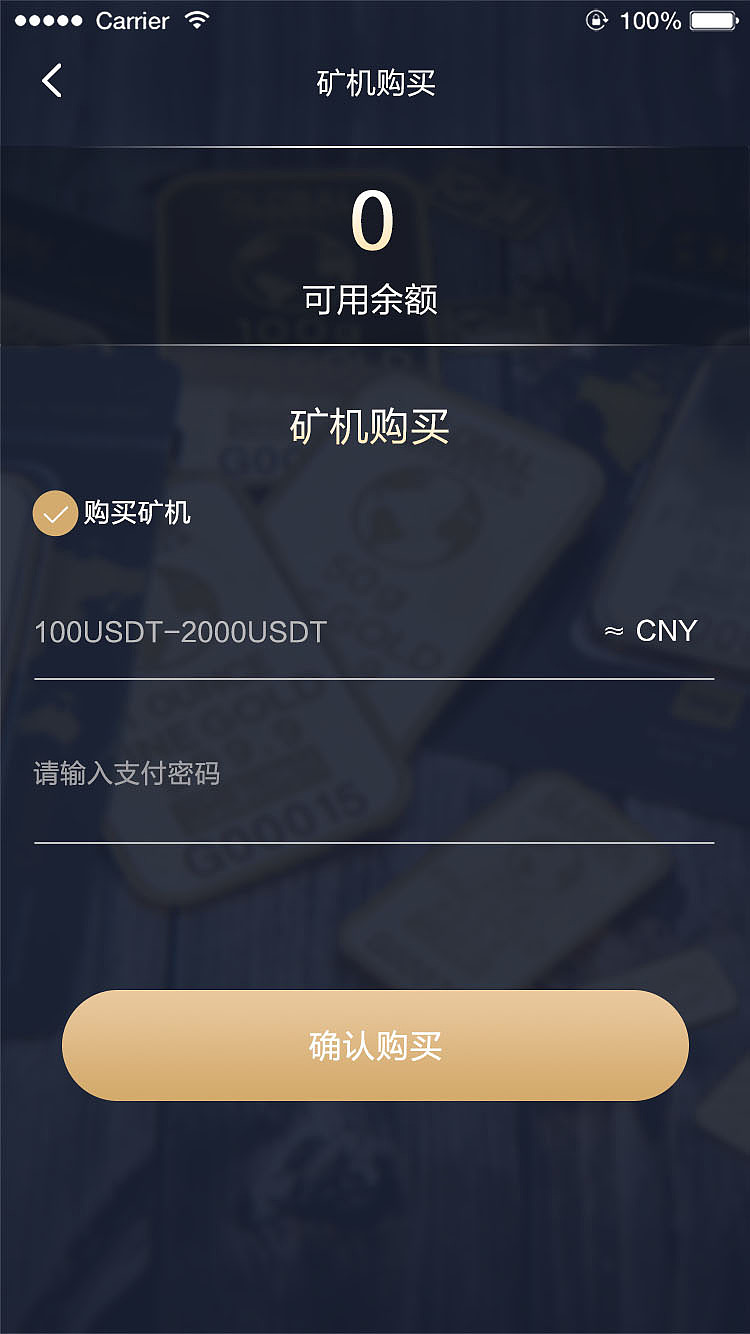Screen dimensions: 750x1334
Task: Toggle the 购买矿机 checkbox
Action: pyautogui.click(x=55, y=514)
